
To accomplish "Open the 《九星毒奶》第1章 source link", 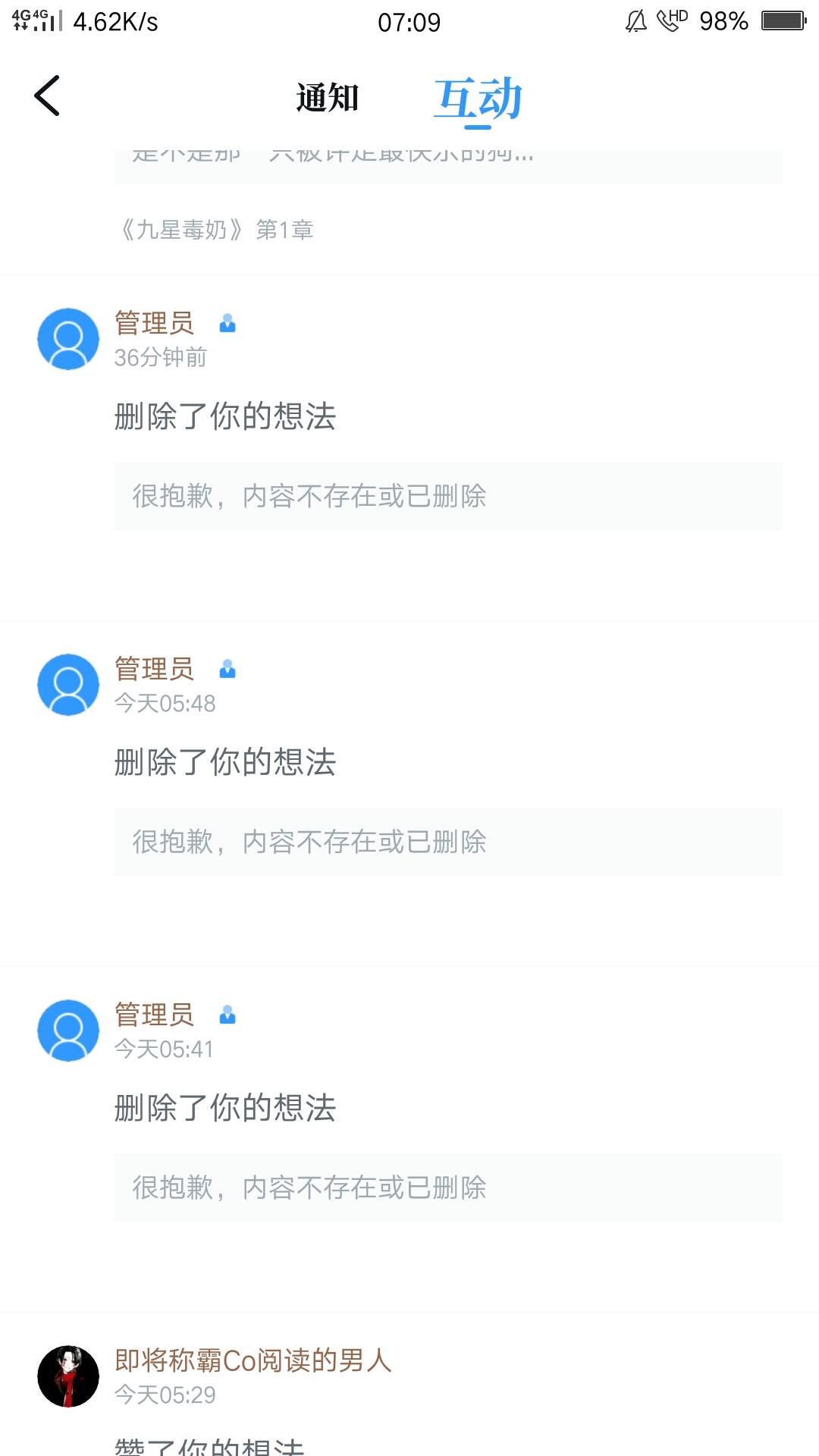I will 217,229.
